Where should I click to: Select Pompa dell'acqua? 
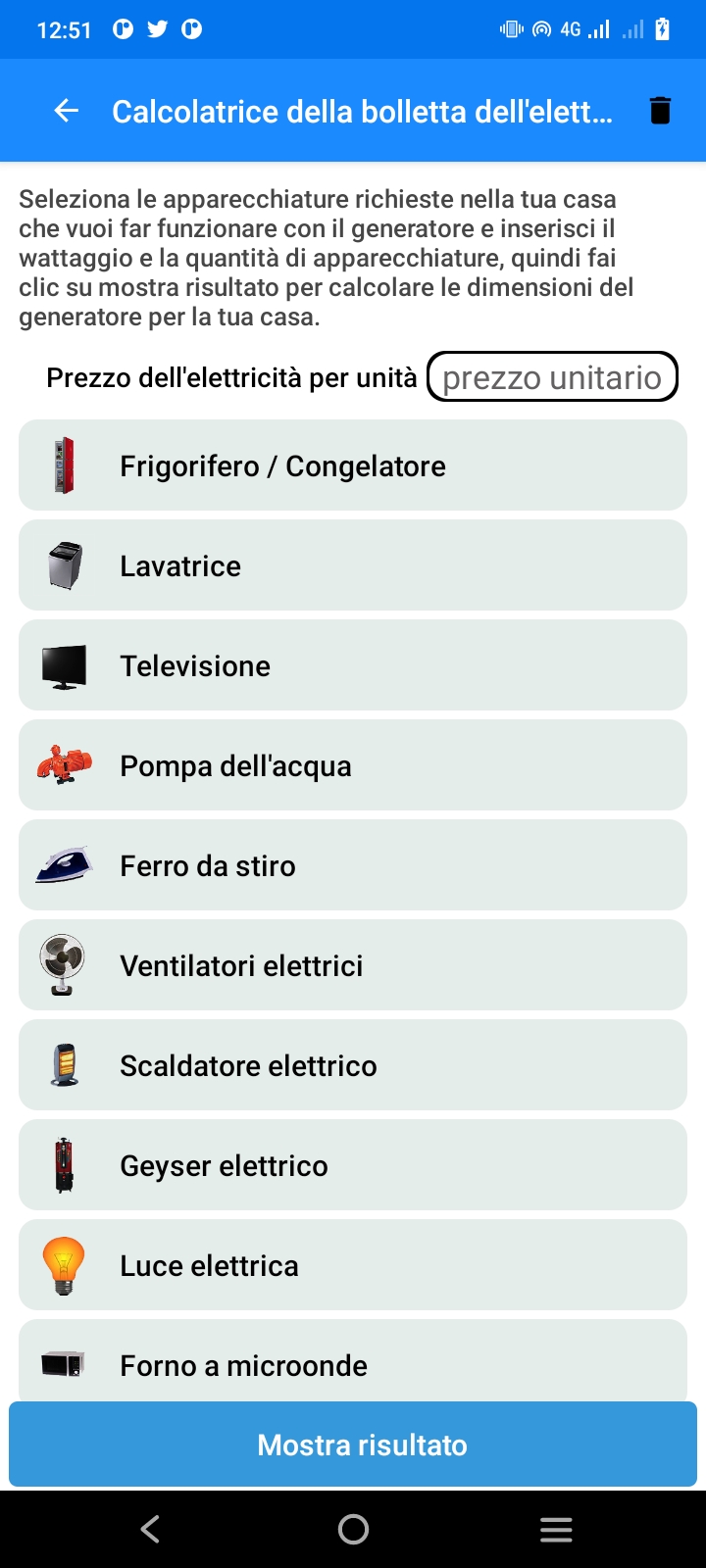tap(353, 765)
